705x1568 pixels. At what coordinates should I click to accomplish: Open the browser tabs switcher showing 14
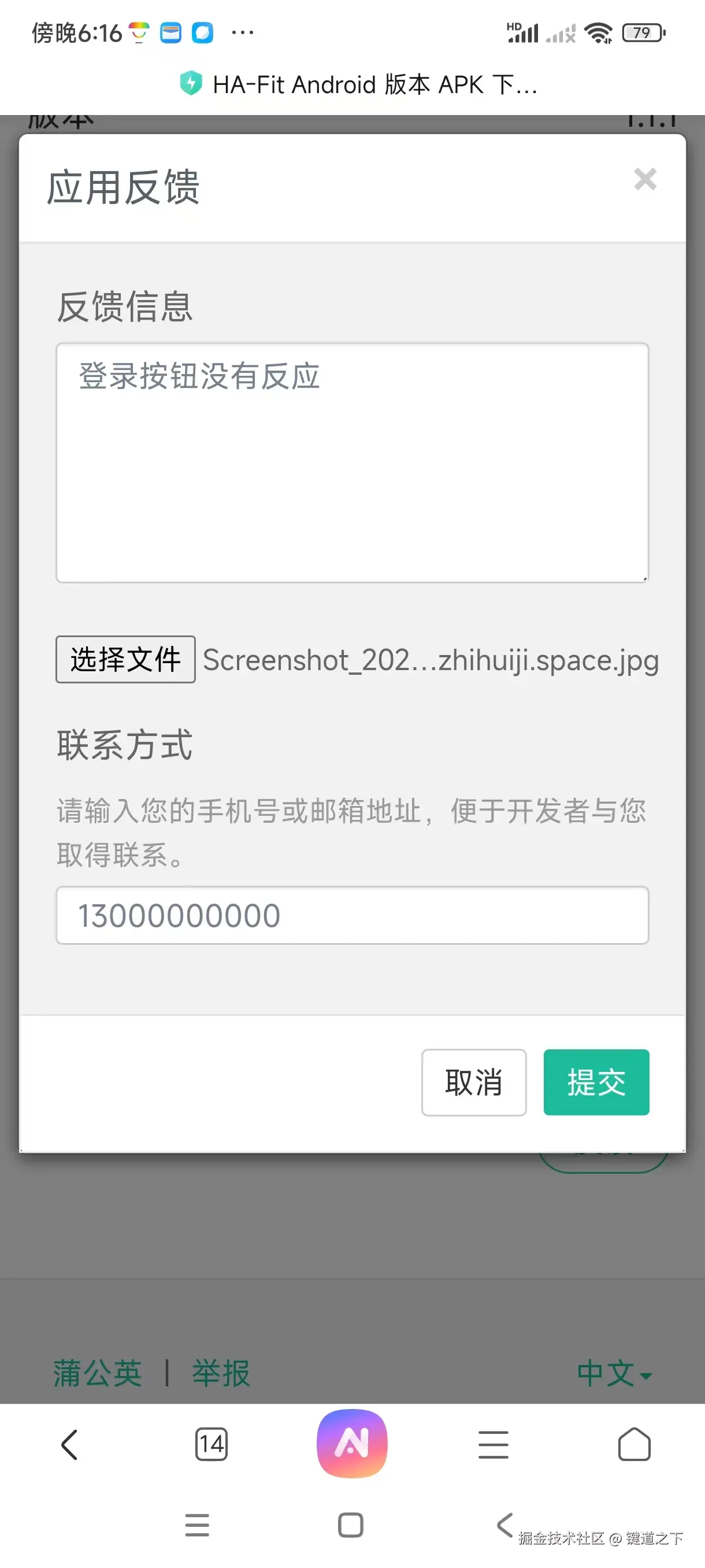pos(211,1444)
